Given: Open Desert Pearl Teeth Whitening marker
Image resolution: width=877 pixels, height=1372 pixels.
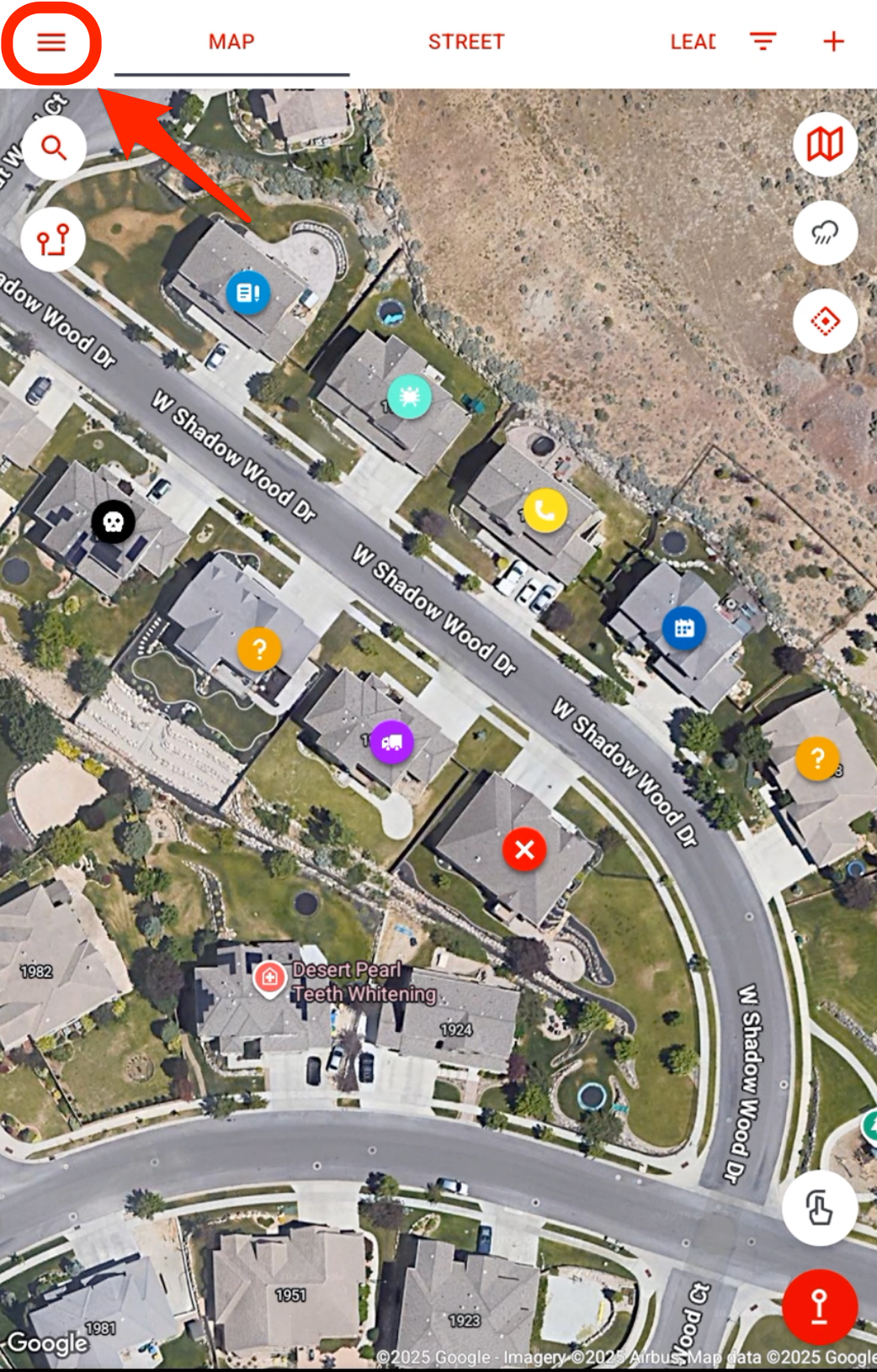Looking at the screenshot, I should [x=269, y=977].
